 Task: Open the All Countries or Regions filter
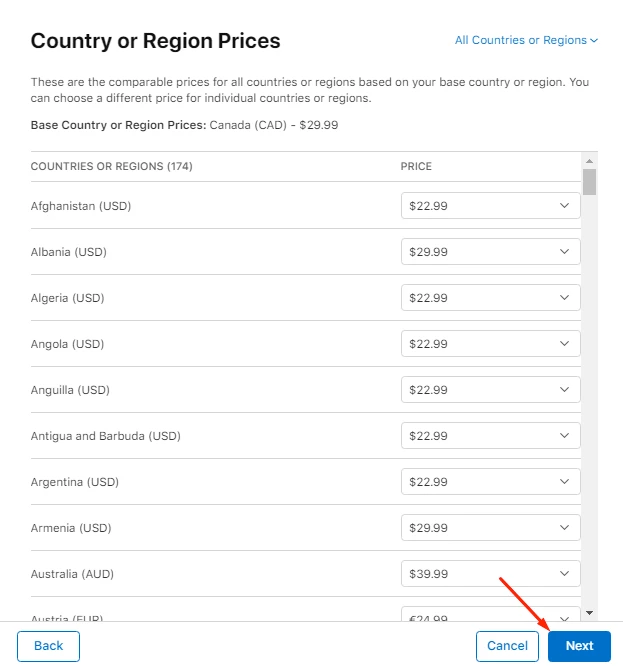[x=526, y=40]
